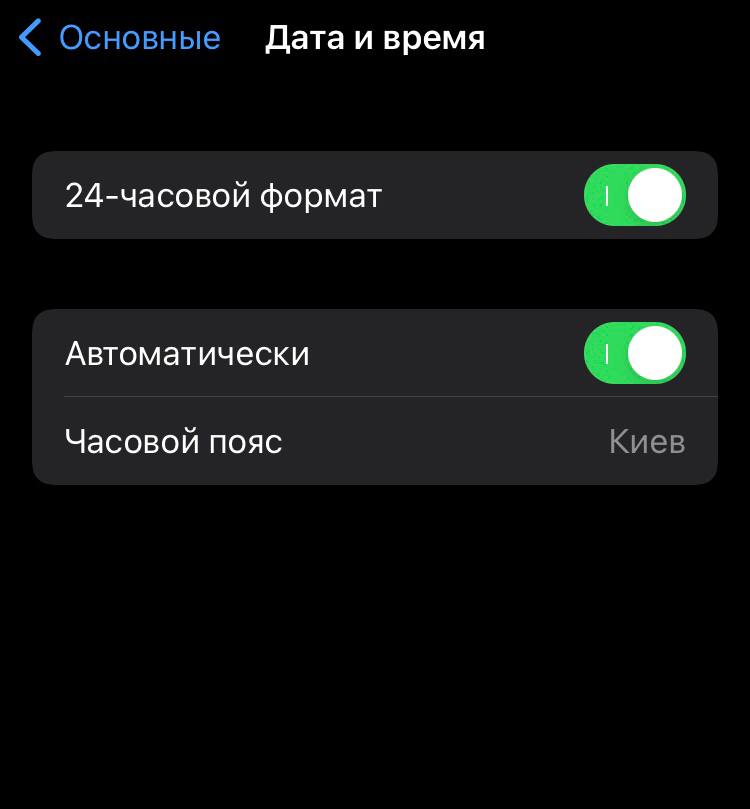Disable the Автоматически time setting
750x809 pixels.
634,353
